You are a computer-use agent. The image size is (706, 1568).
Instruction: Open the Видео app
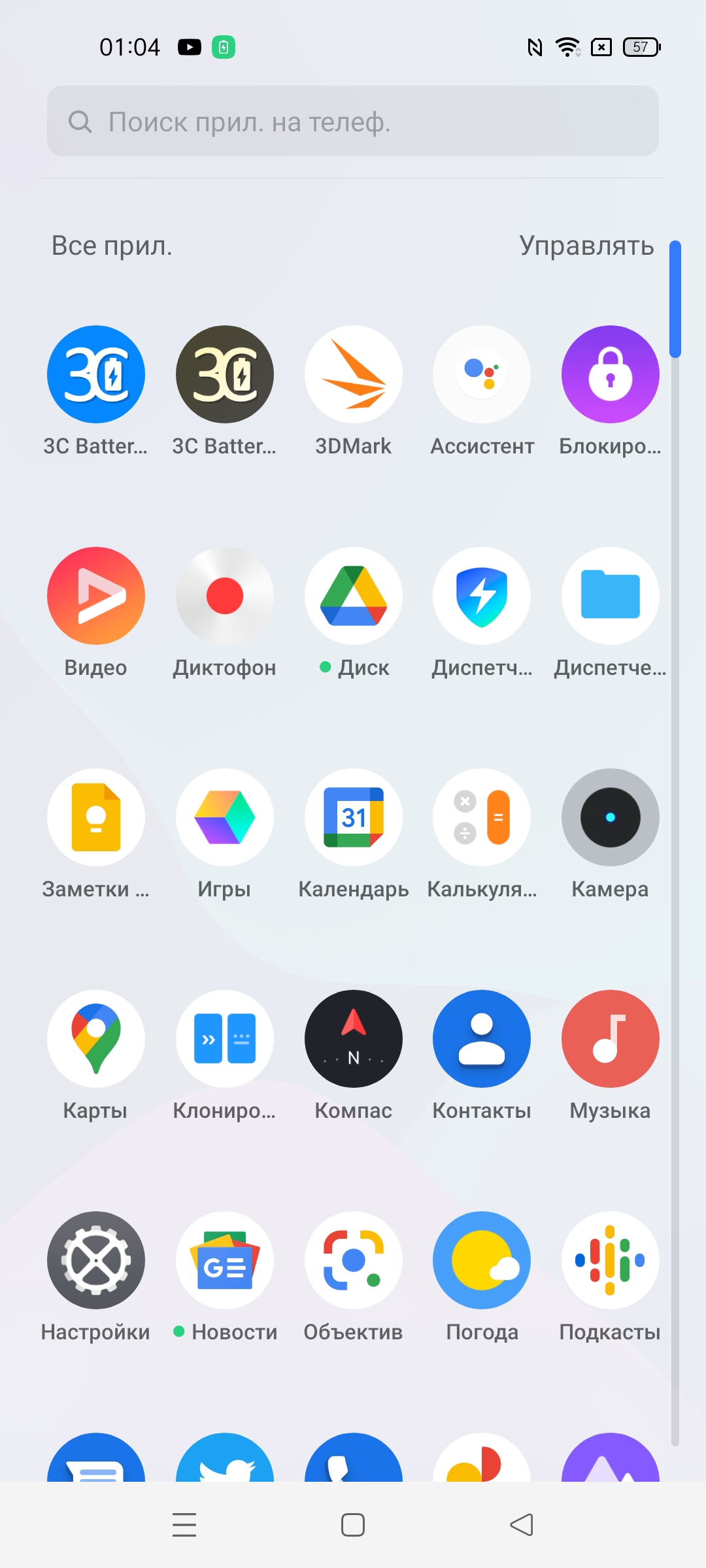[96, 596]
